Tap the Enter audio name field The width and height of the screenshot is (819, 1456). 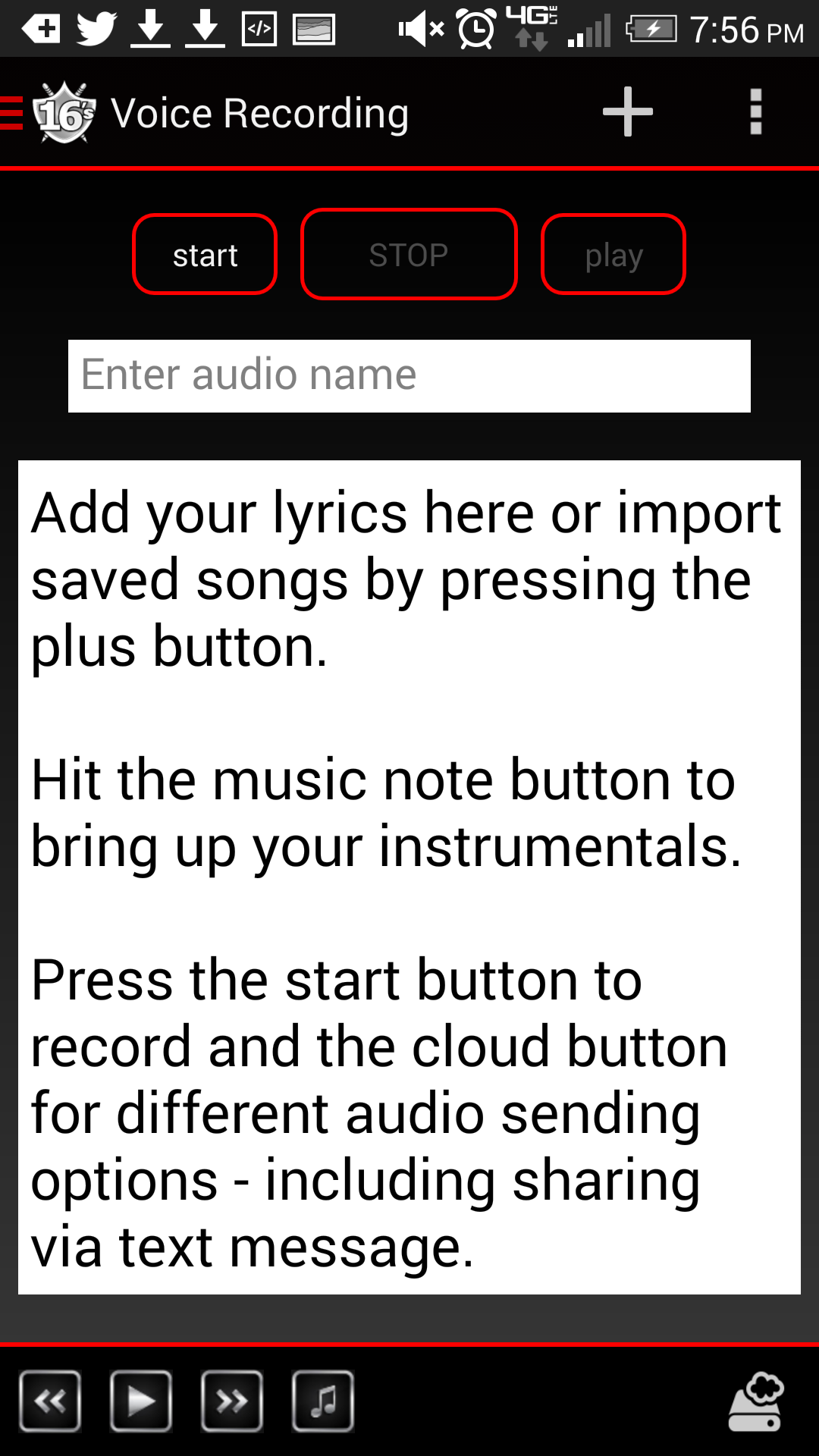pos(409,375)
